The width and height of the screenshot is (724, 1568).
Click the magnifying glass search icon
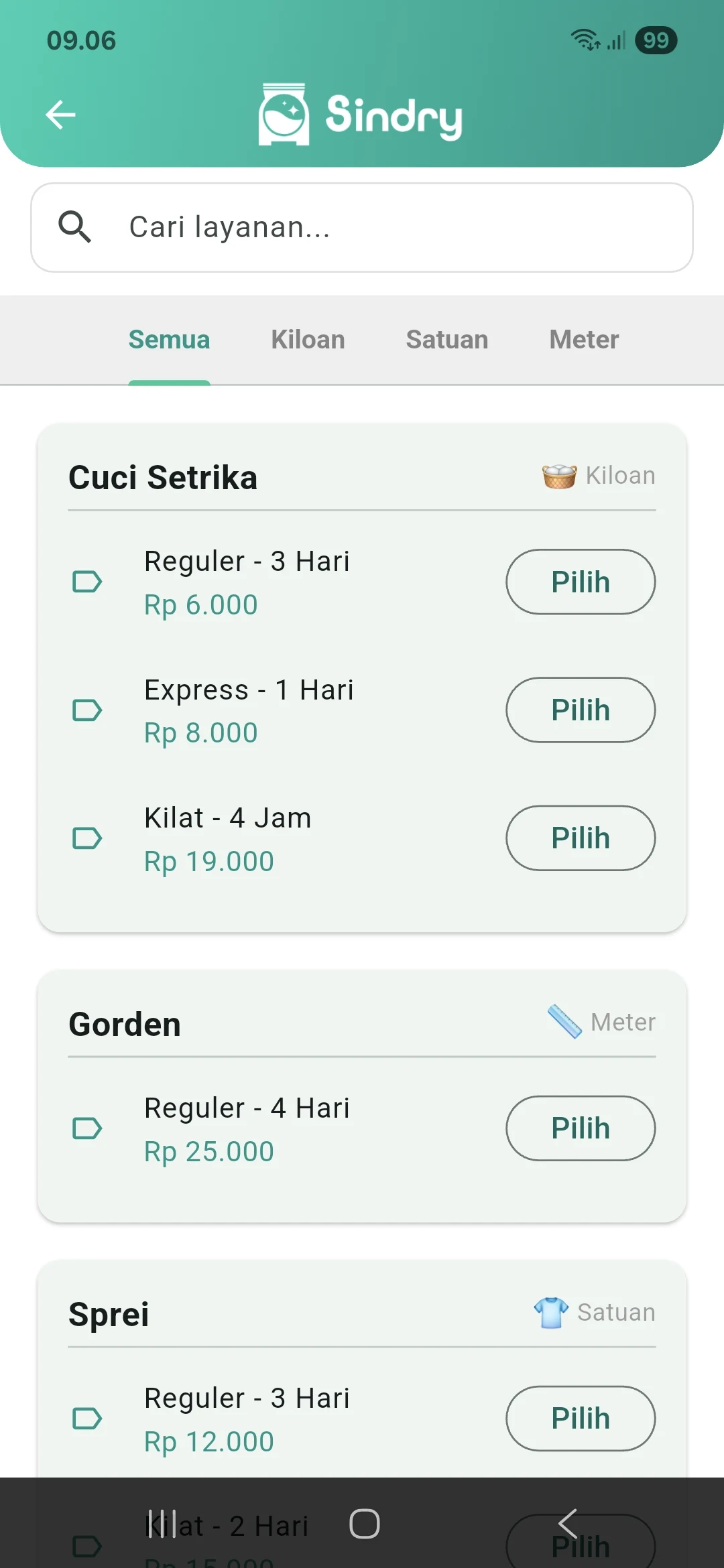(x=75, y=228)
